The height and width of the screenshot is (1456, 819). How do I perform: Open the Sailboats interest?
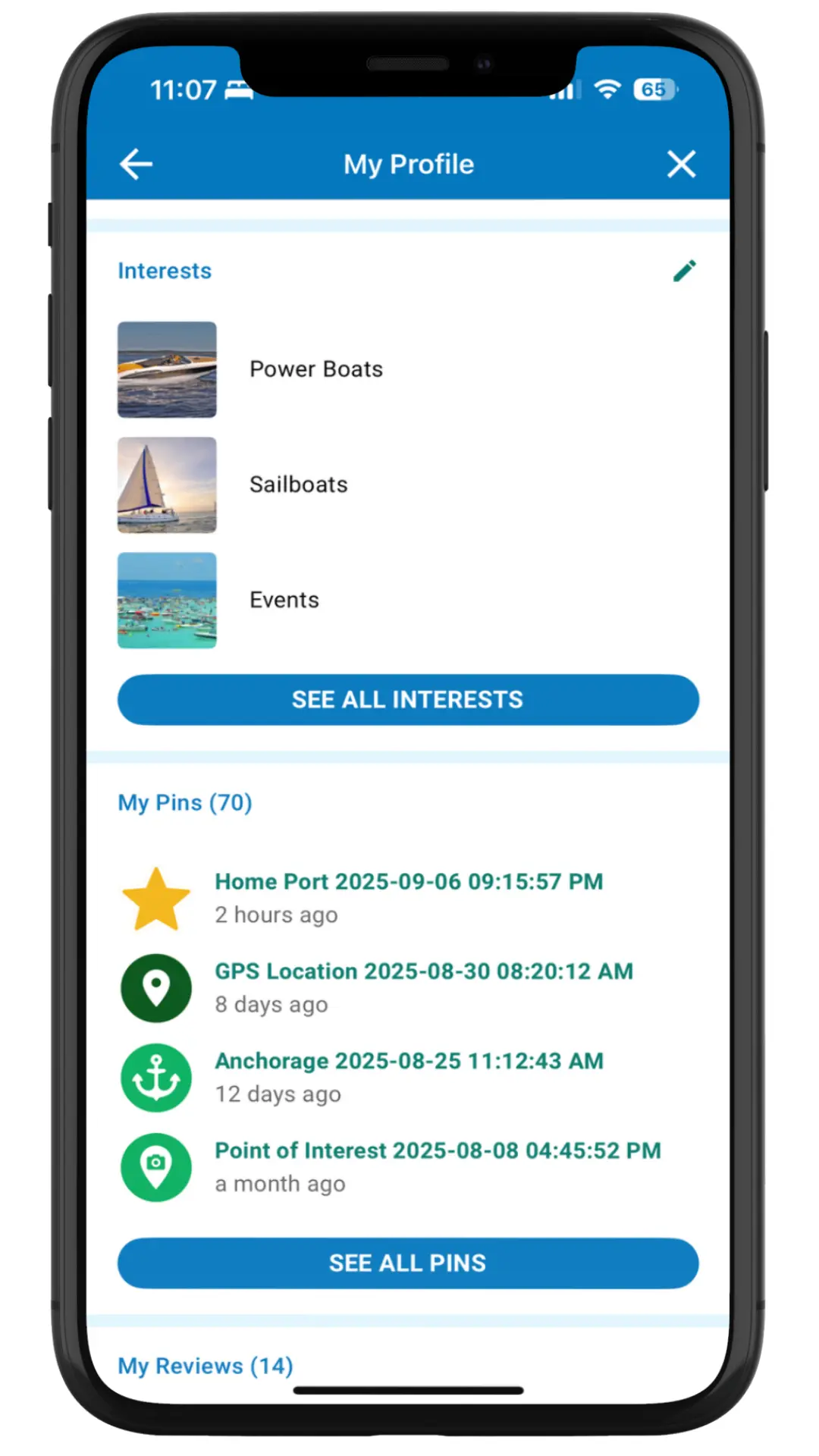298,485
